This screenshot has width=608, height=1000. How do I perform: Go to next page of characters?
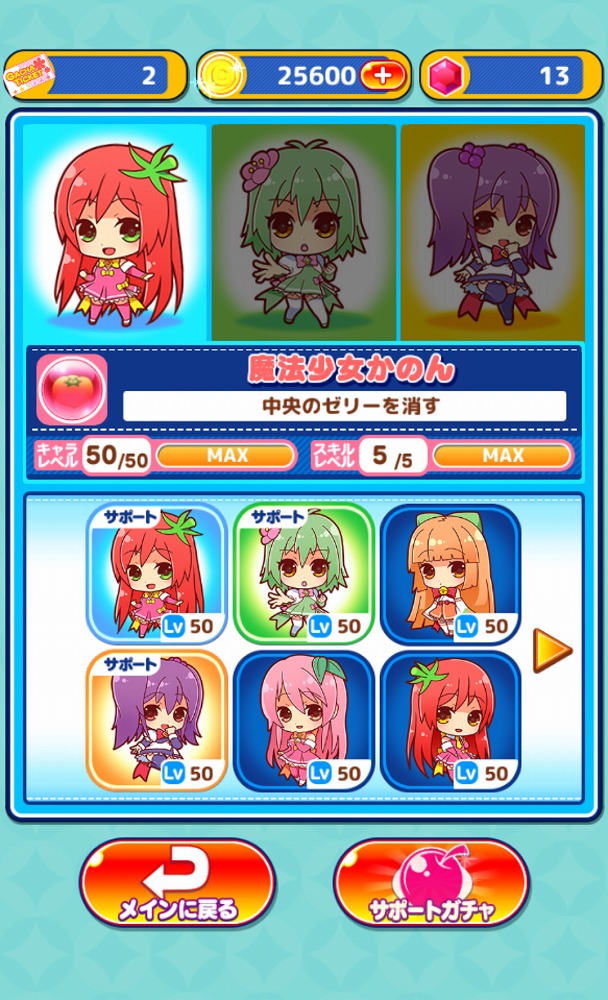551,651
